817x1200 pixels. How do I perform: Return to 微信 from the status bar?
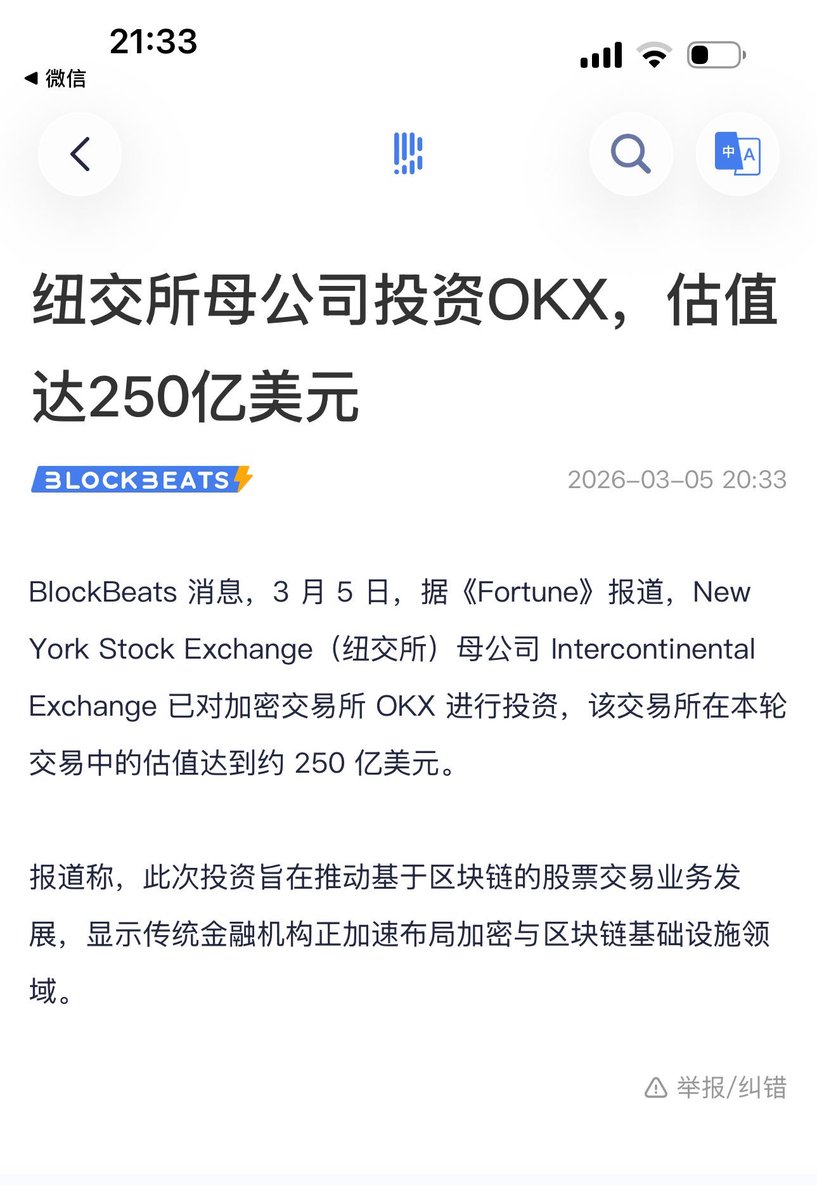(56, 79)
